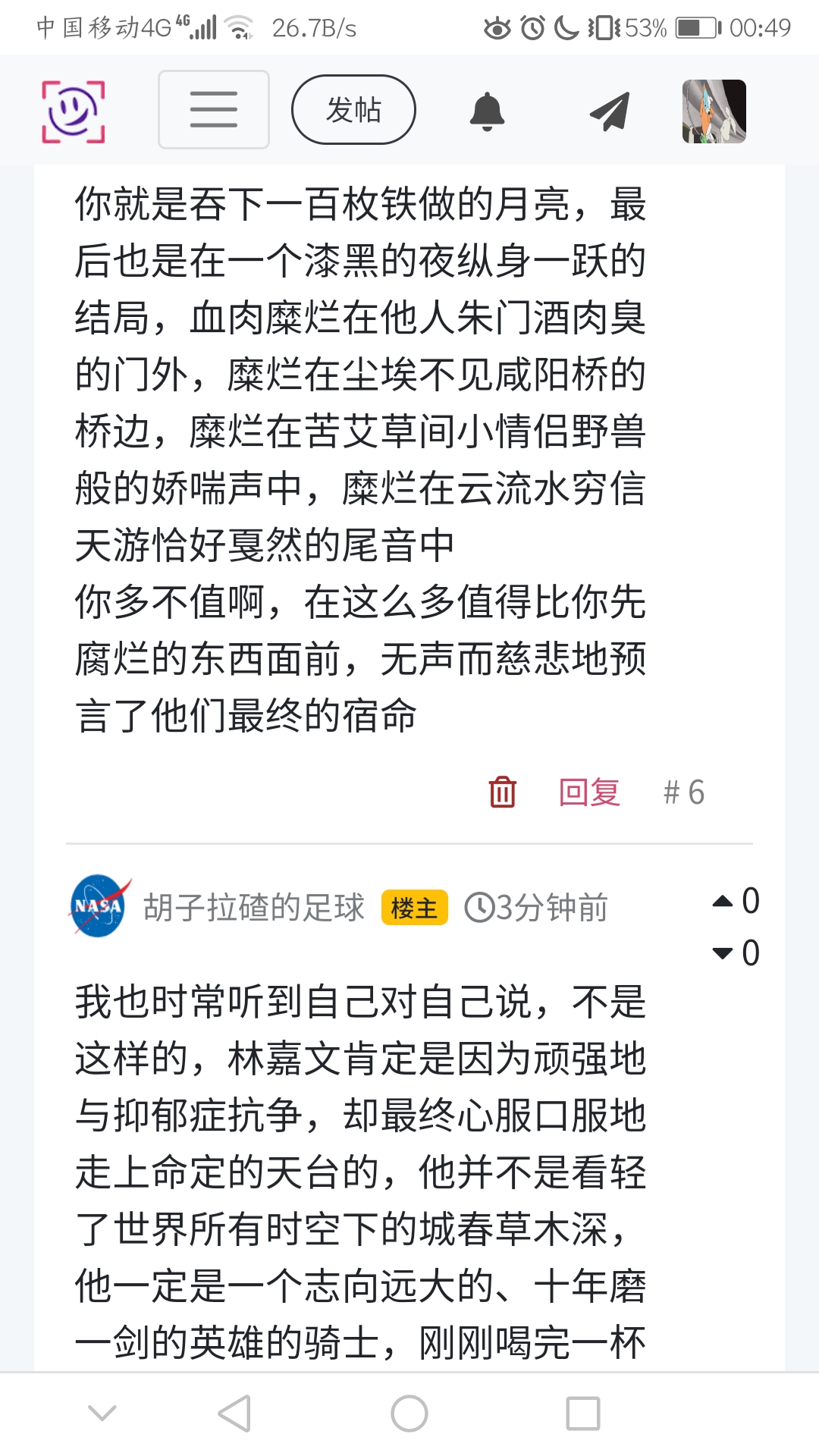Tap the 发帖 button to create post

(x=353, y=110)
